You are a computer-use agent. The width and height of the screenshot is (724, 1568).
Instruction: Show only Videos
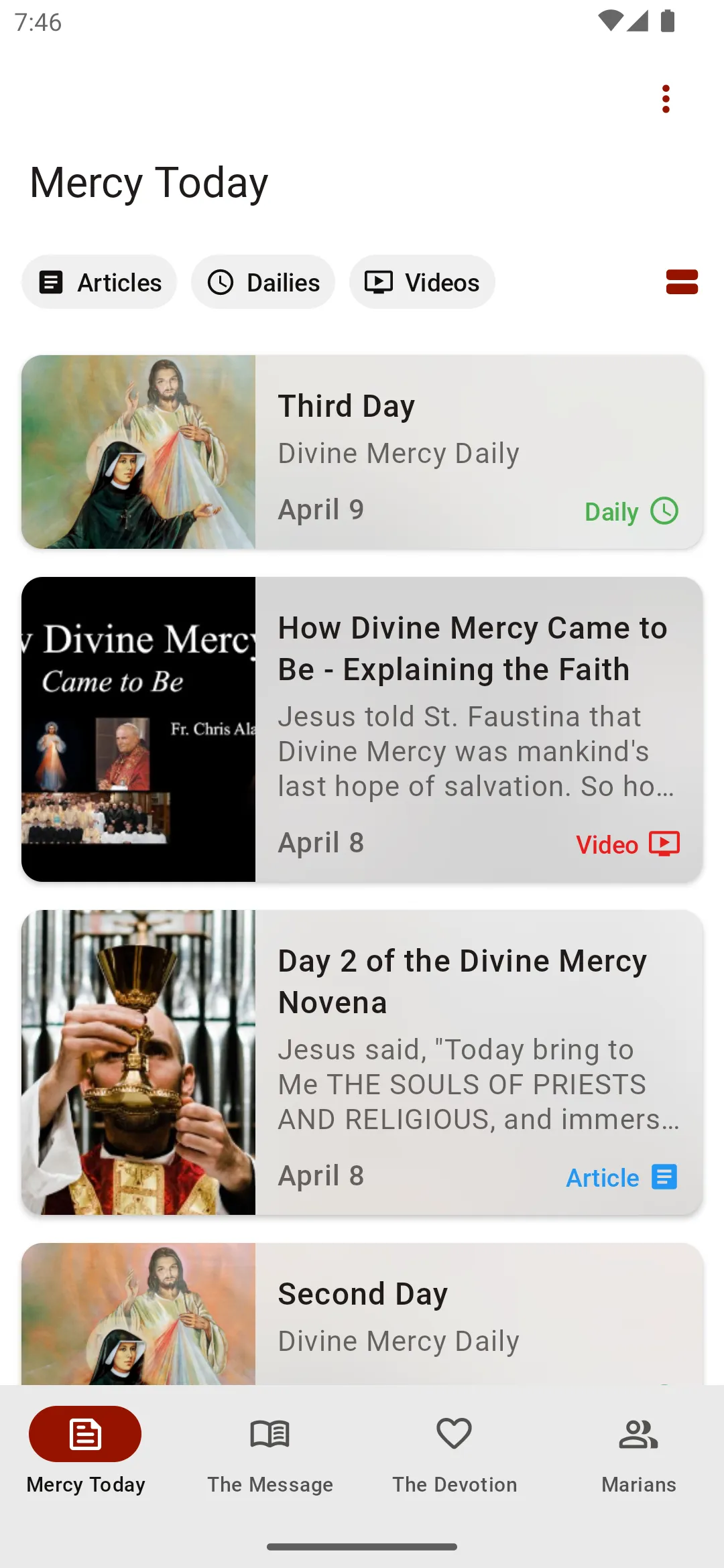click(x=422, y=282)
